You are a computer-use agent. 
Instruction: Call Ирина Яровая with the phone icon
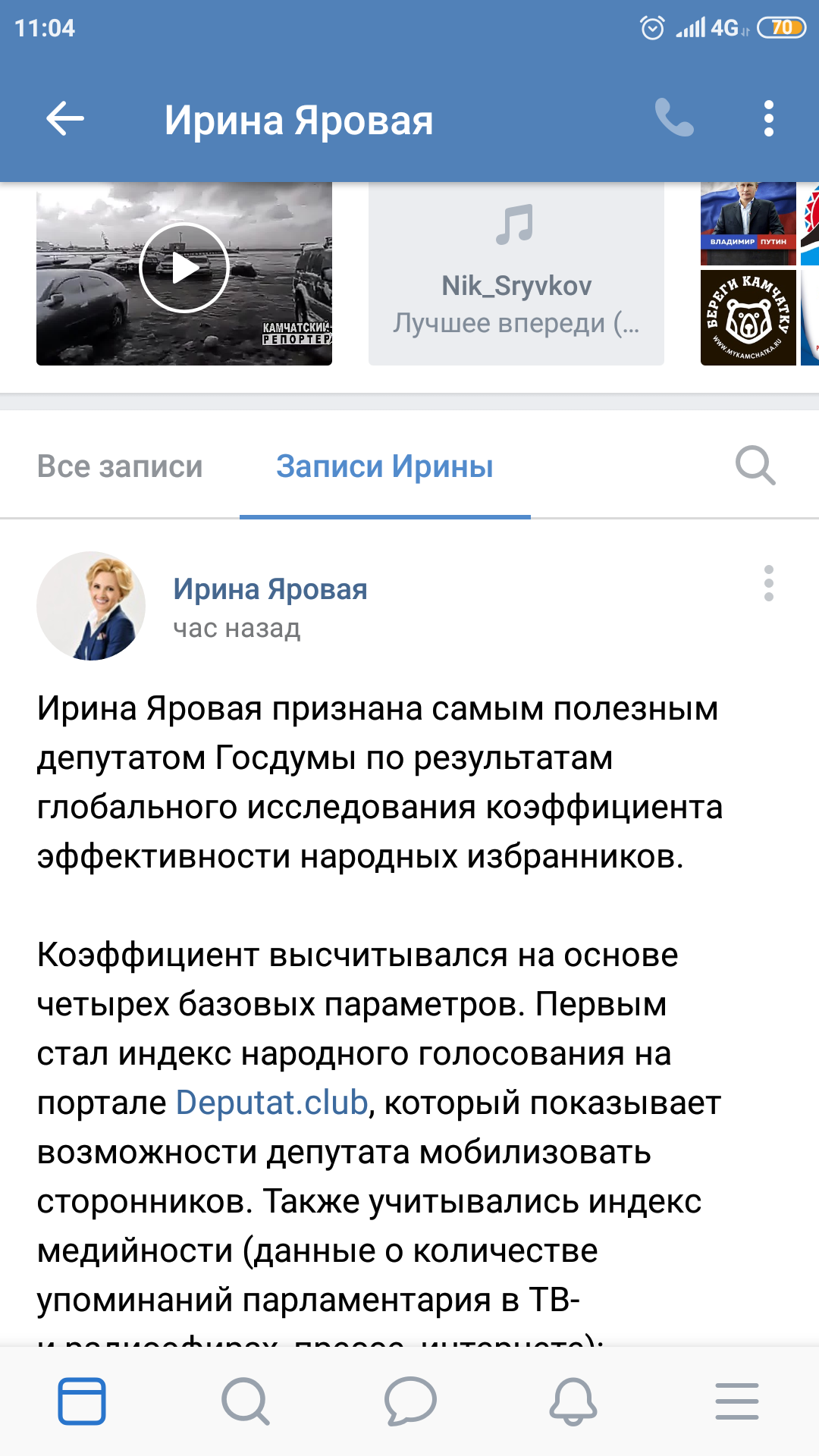click(674, 118)
